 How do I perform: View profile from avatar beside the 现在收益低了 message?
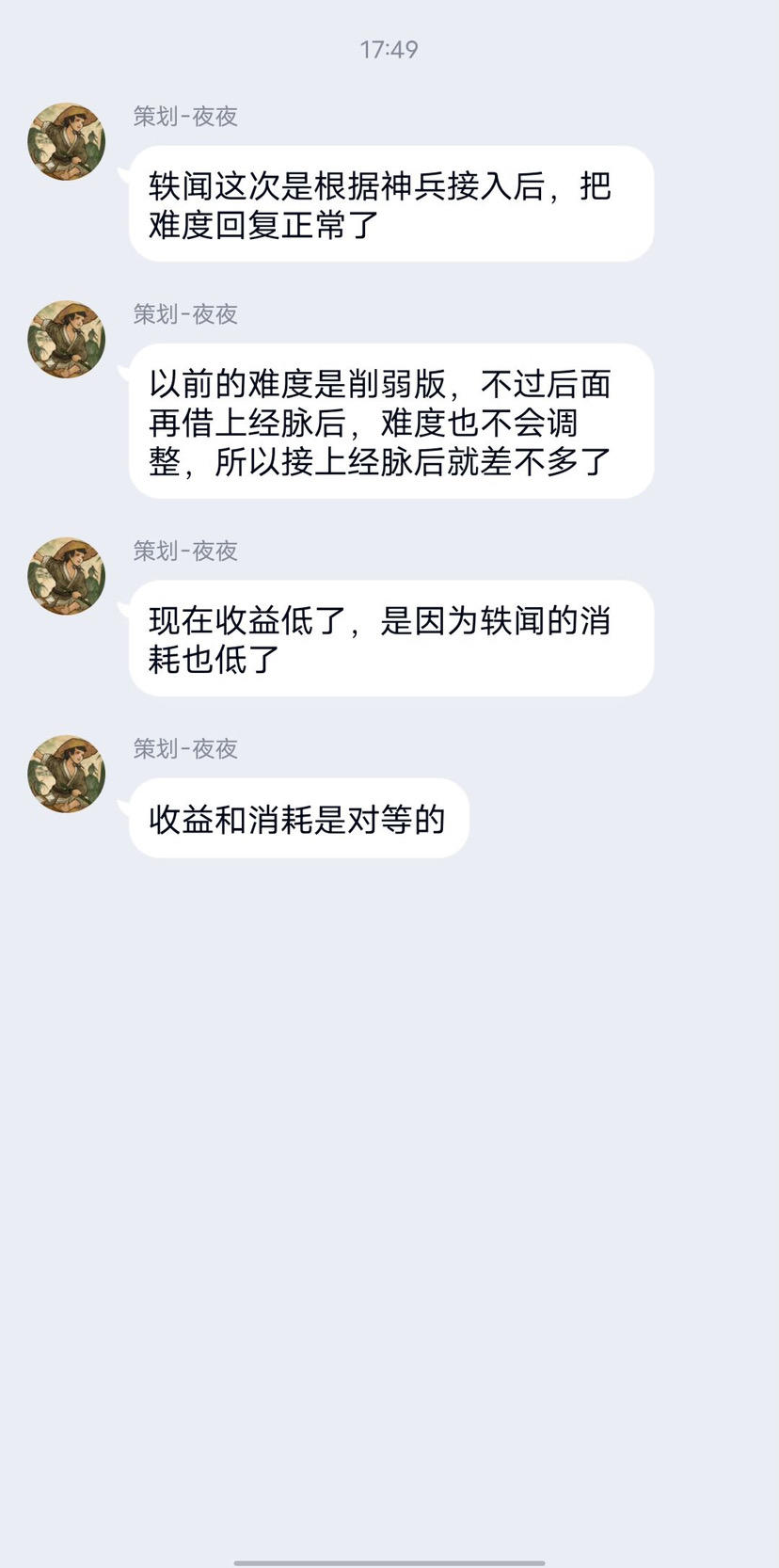pos(66,576)
